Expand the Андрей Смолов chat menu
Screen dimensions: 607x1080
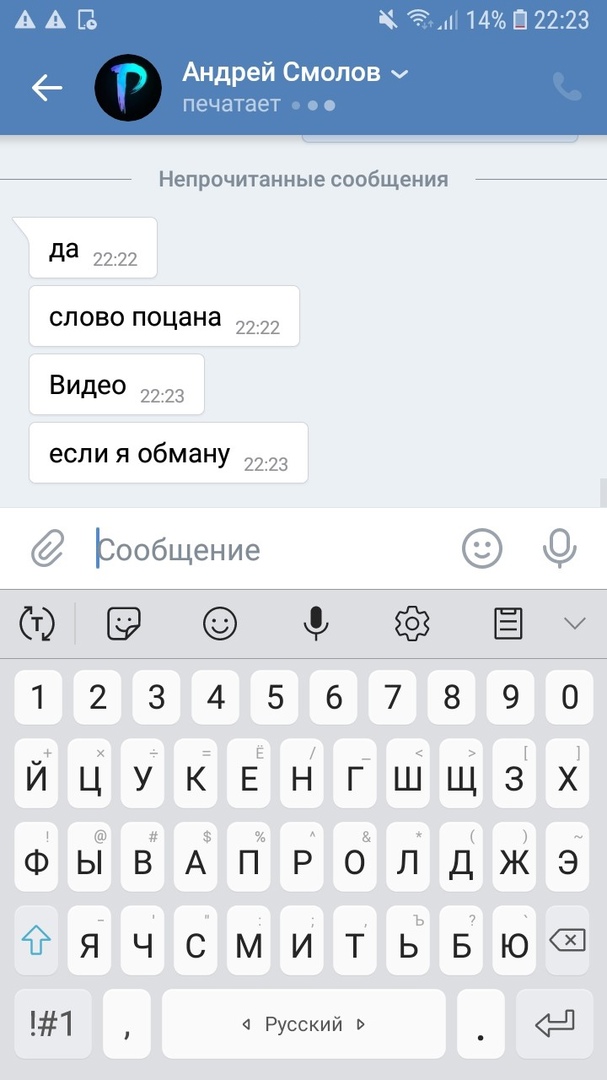[399, 74]
